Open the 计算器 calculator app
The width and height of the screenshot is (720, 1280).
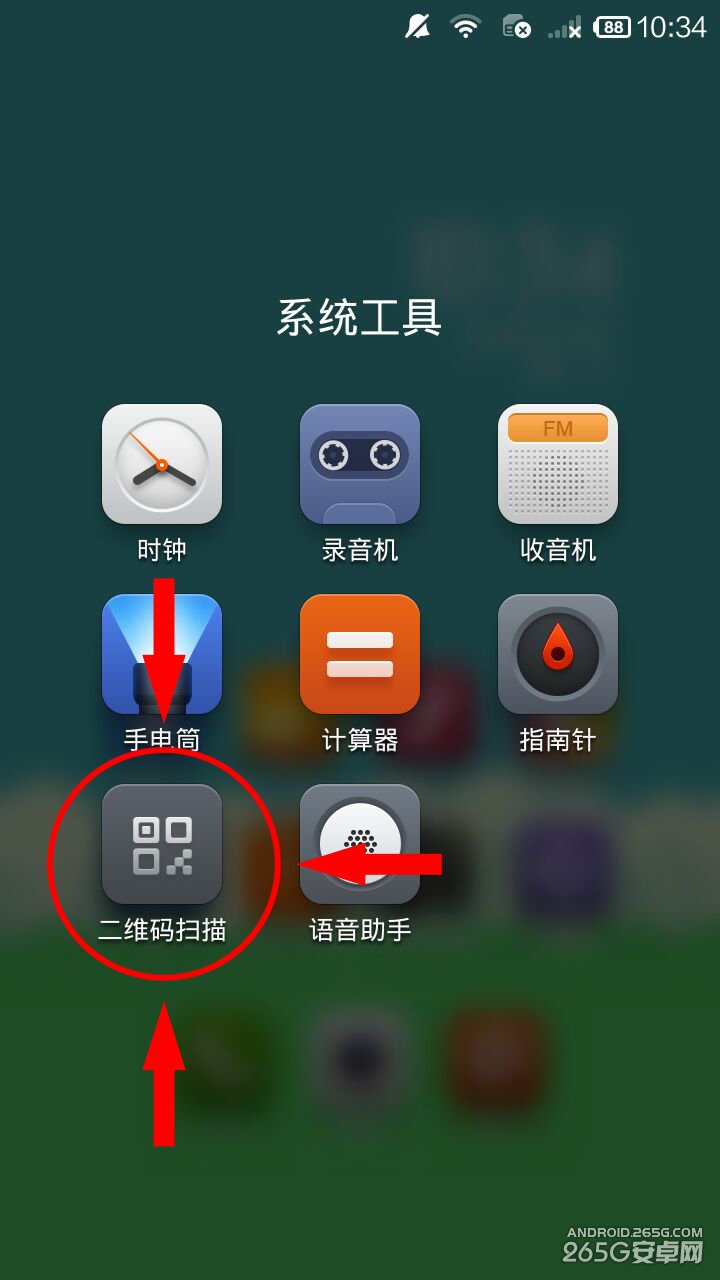360,654
